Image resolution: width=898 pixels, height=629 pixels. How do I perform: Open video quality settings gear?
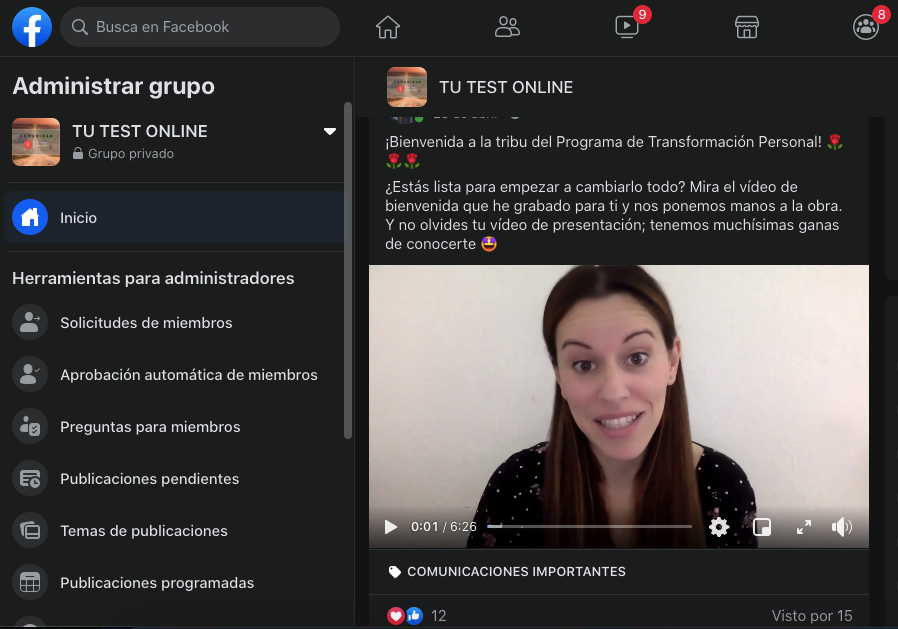click(719, 526)
